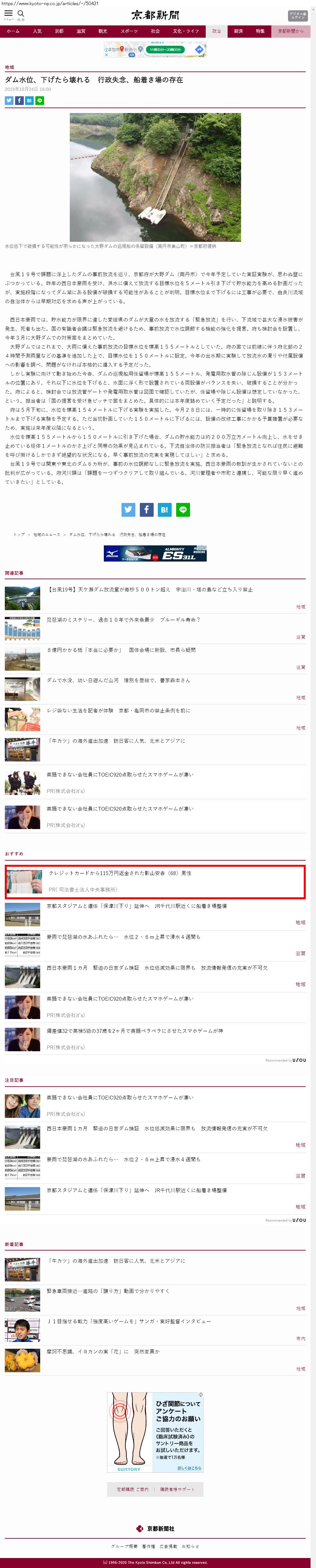Switch to the 滋賀 tab
Screen dimensions: 316x1568
(x=81, y=31)
